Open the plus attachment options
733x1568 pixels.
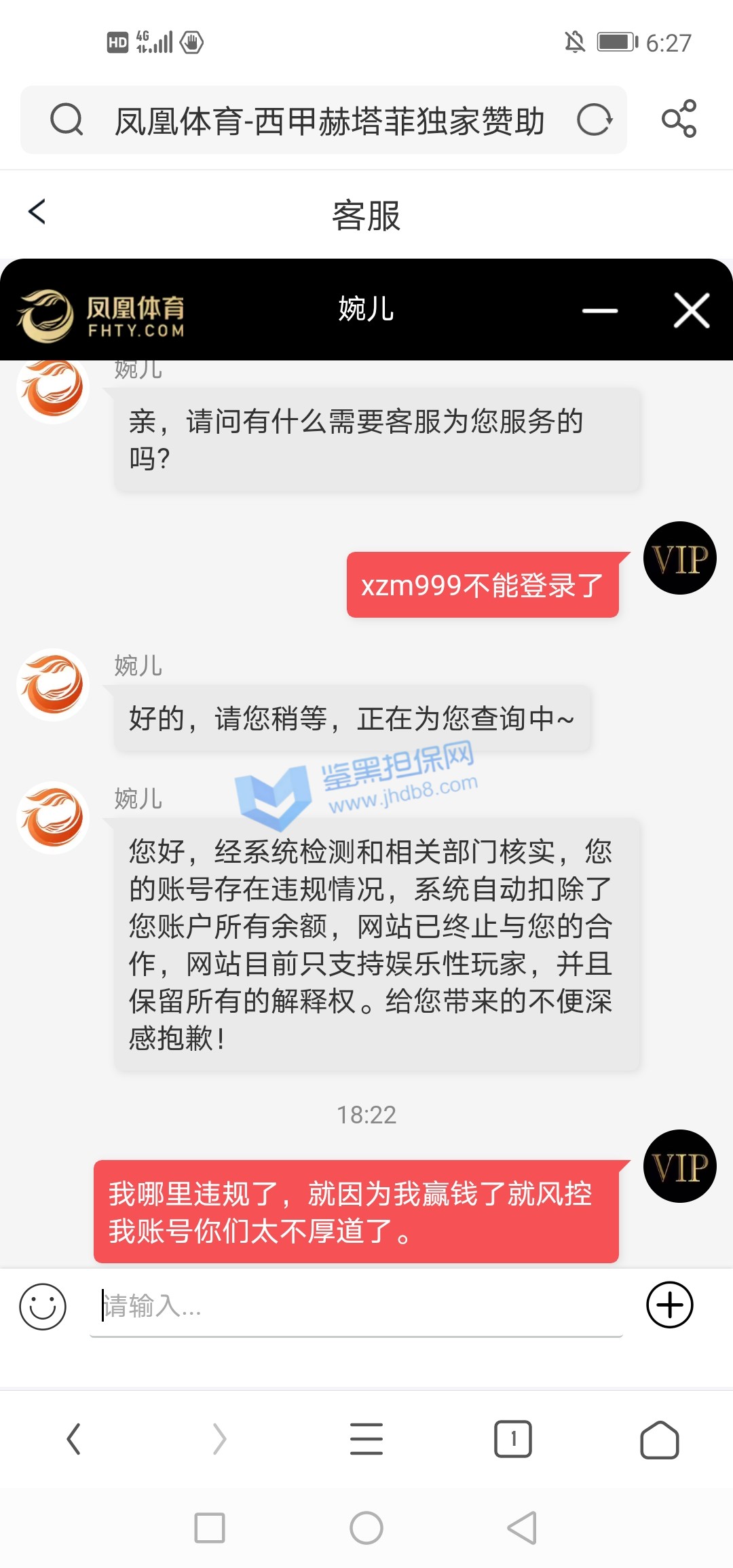click(x=669, y=1305)
